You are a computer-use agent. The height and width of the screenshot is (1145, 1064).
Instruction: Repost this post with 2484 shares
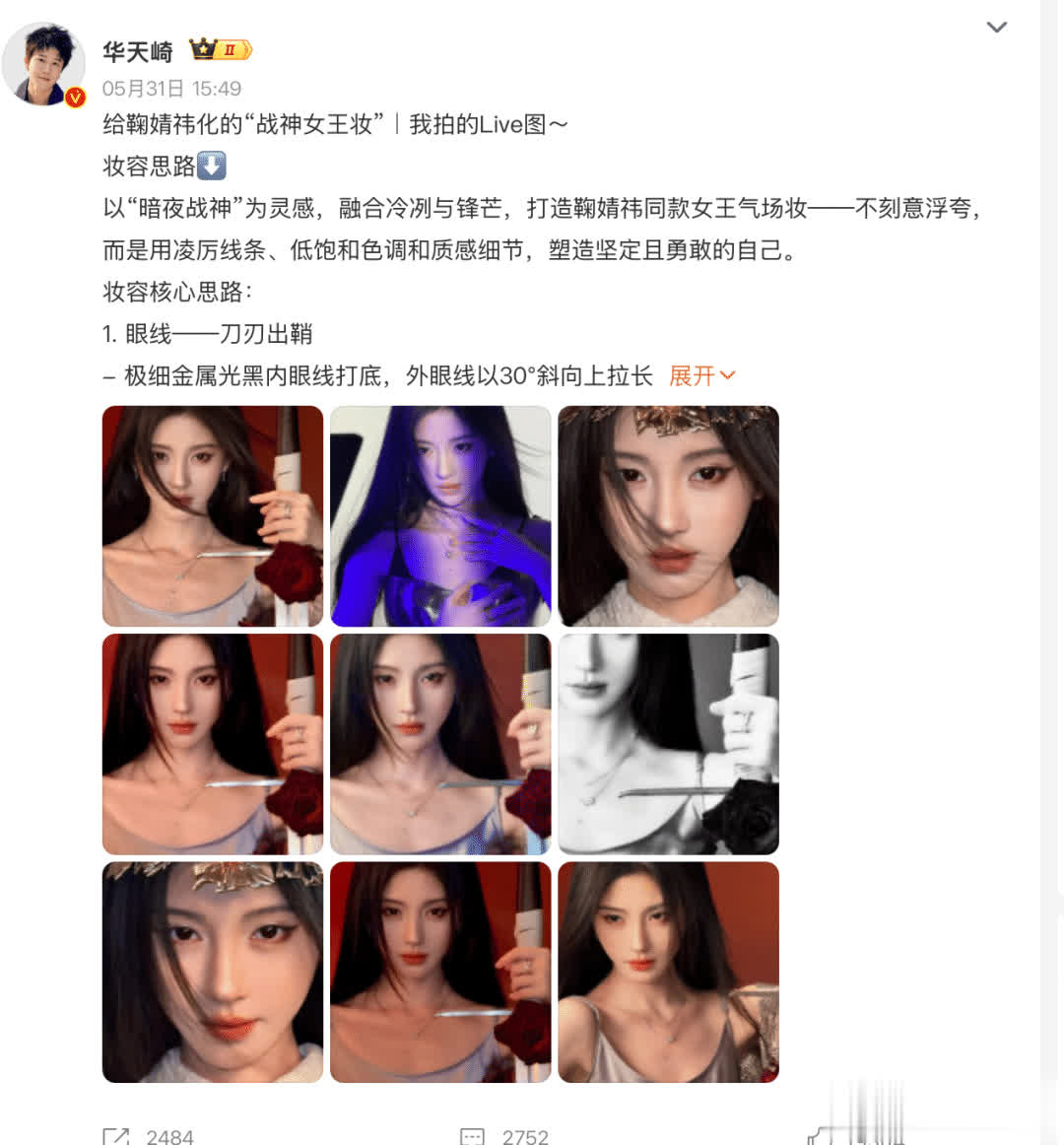[x=148, y=1136]
